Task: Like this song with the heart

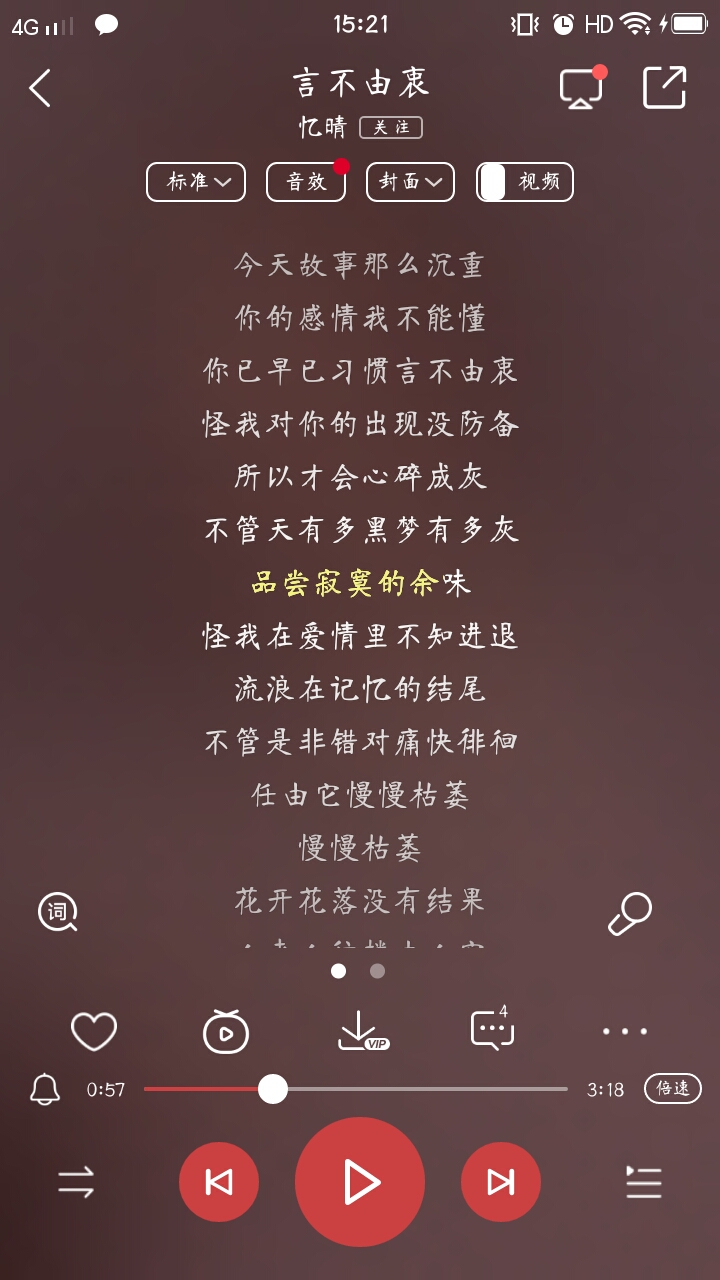Action: click(x=94, y=1031)
